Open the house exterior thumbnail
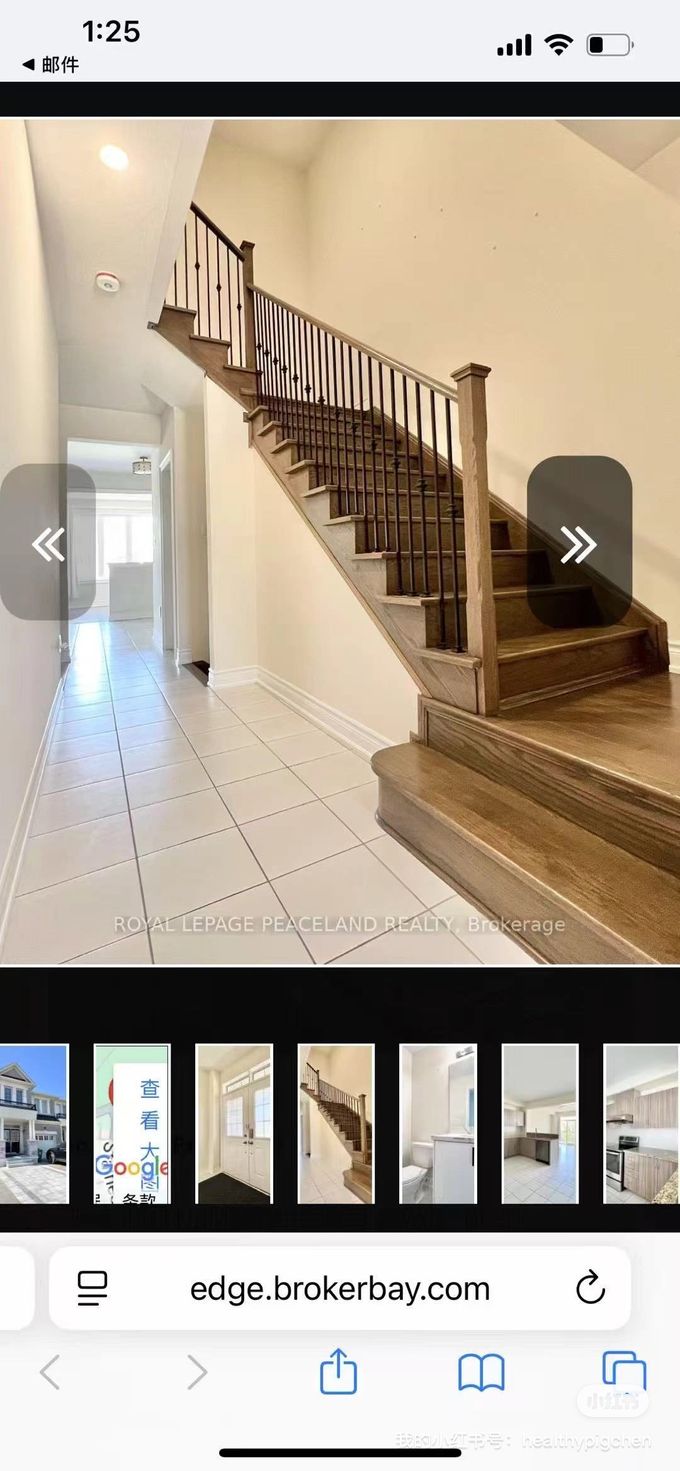The height and width of the screenshot is (1471, 680). (33, 1123)
